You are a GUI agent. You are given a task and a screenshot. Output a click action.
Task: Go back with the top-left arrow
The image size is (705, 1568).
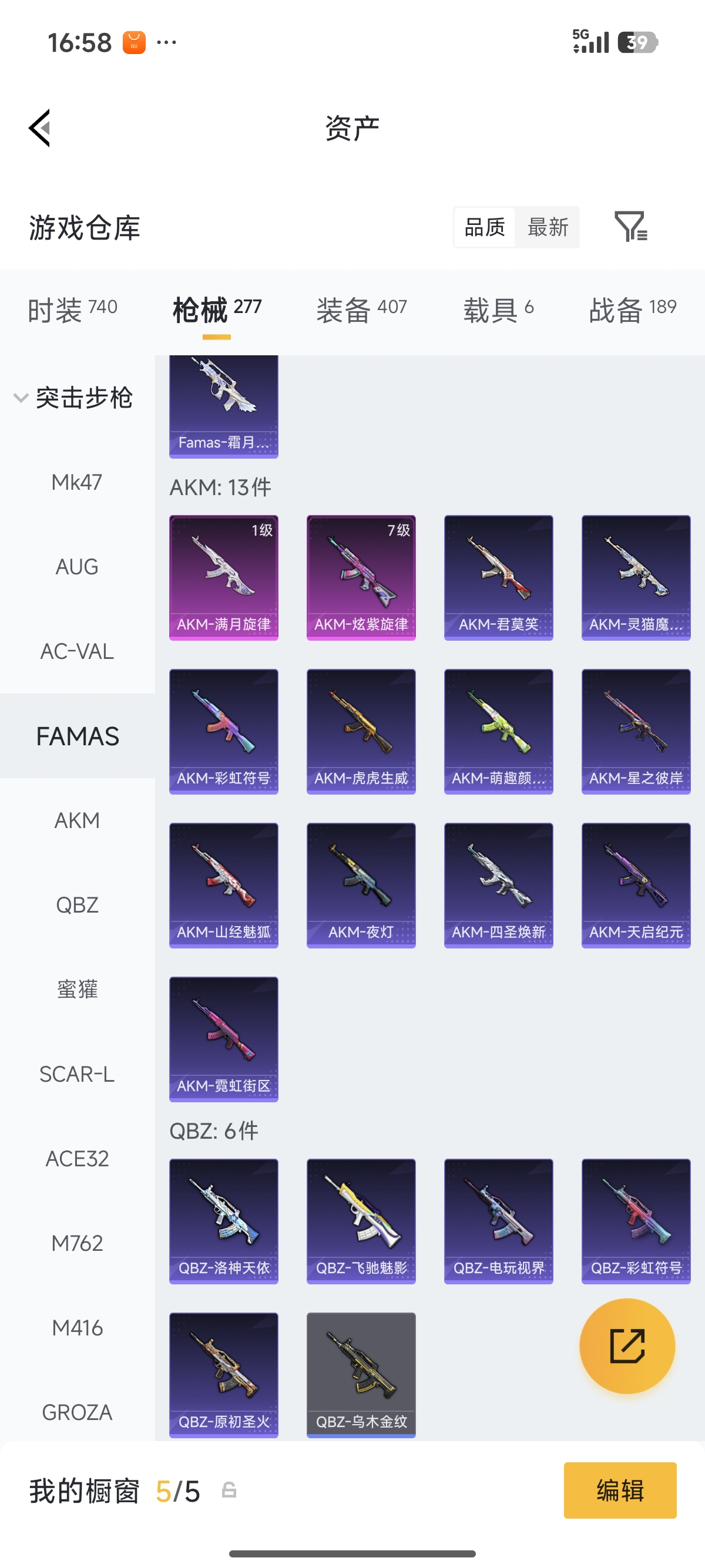[x=39, y=128]
